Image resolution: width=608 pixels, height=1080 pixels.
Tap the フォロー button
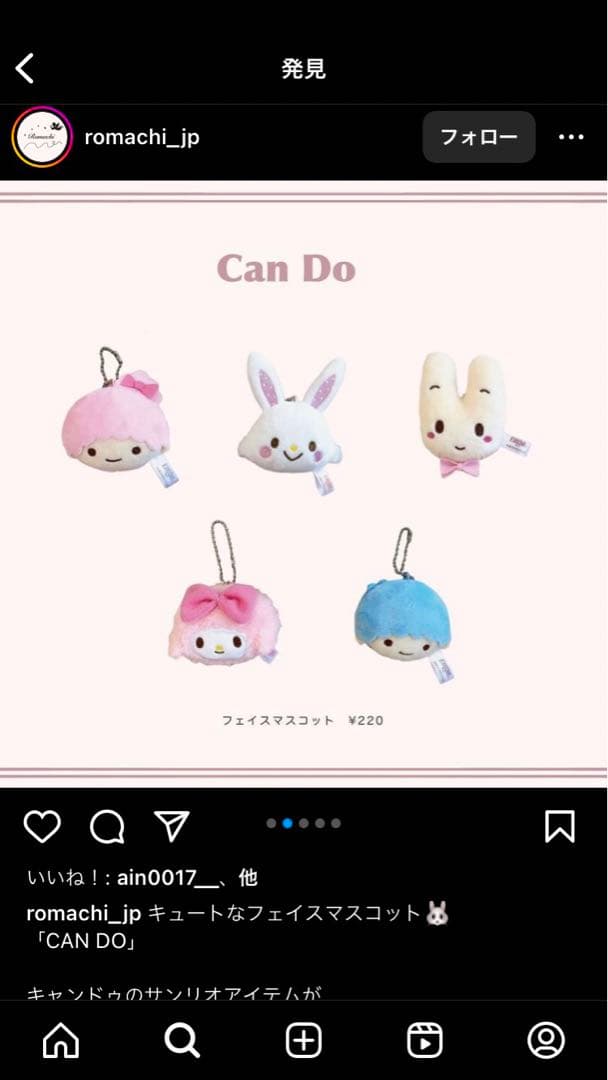tap(478, 137)
